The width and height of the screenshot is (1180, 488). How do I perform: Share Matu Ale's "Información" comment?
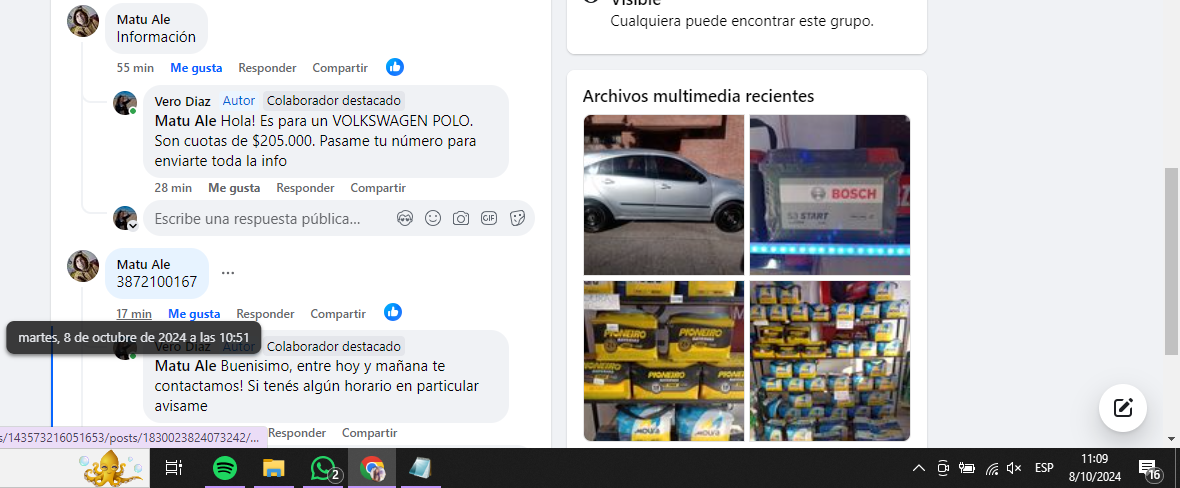[x=340, y=68]
